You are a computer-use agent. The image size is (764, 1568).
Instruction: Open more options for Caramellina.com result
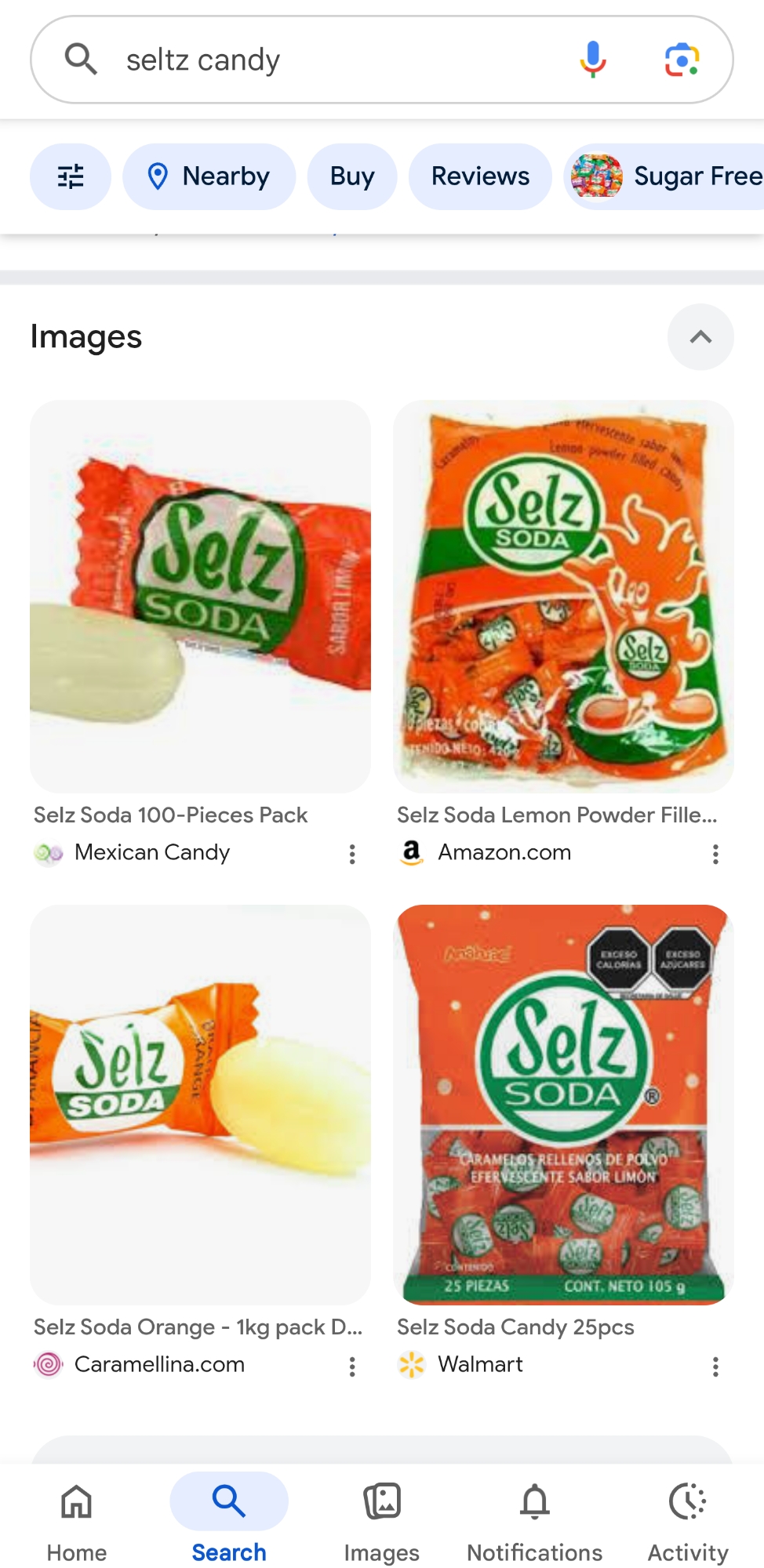tap(352, 1367)
